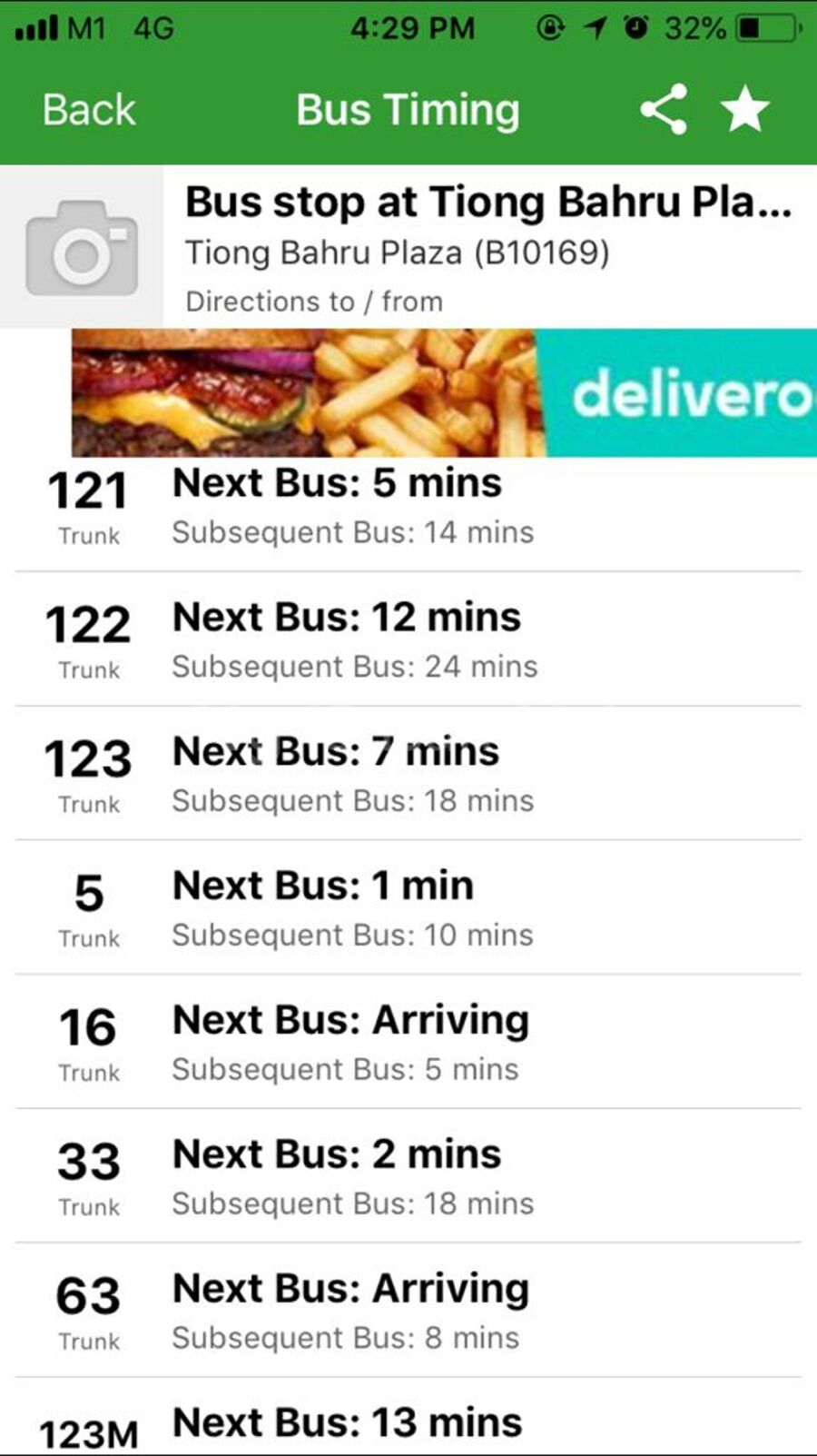Image resolution: width=817 pixels, height=1456 pixels.
Task: Share this bus stop timing
Action: (664, 110)
